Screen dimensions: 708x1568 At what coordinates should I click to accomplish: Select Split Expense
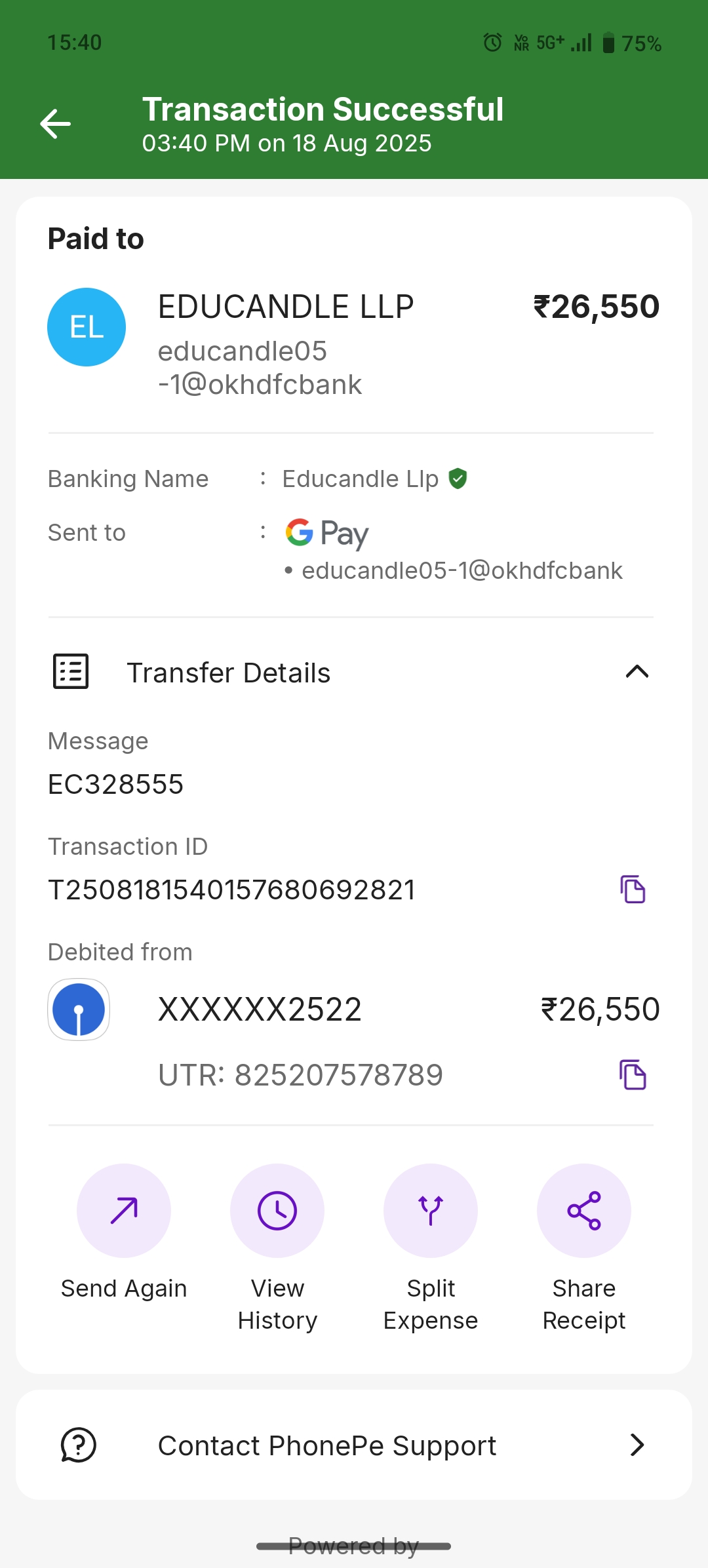pos(431,1211)
